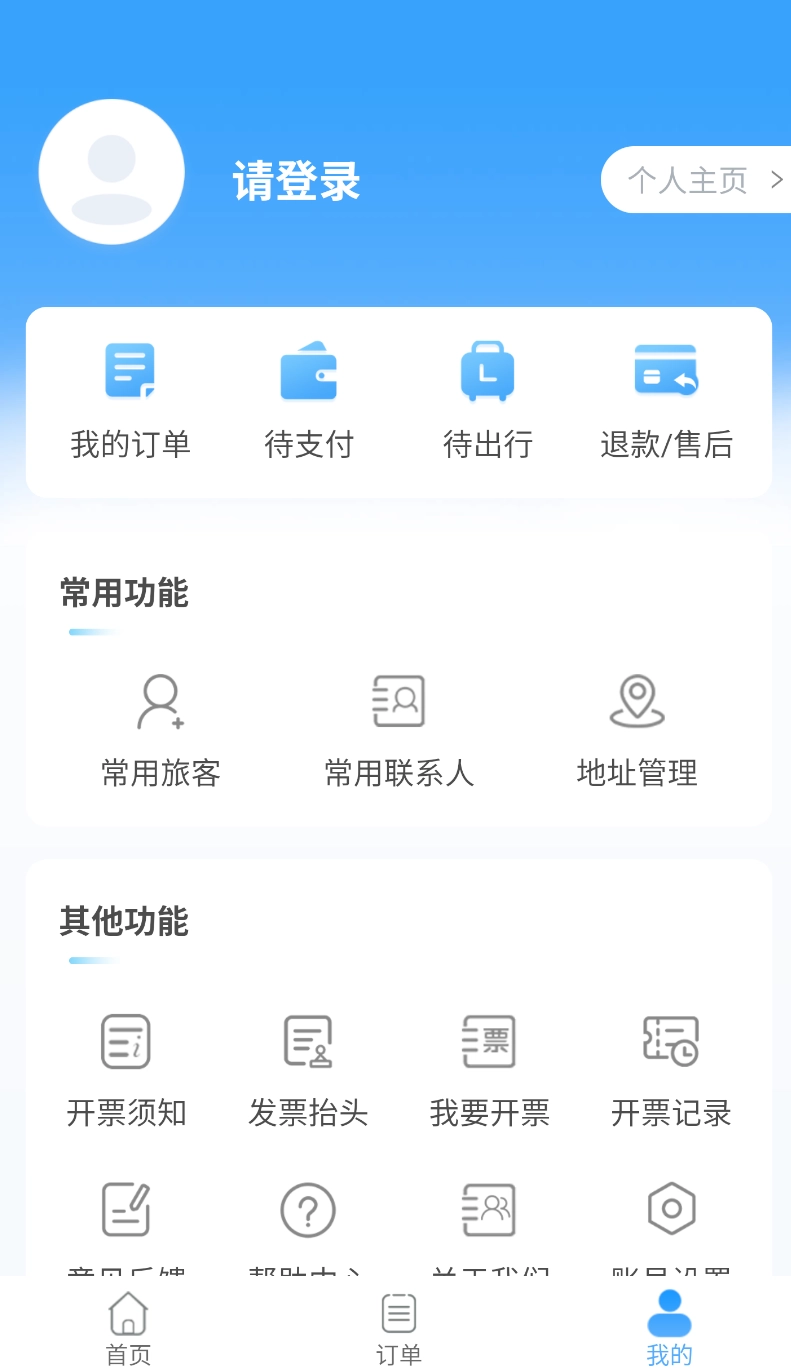This screenshot has width=791, height=1370.
Task: Open 发票抬头 invoice titles
Action: [x=308, y=1070]
